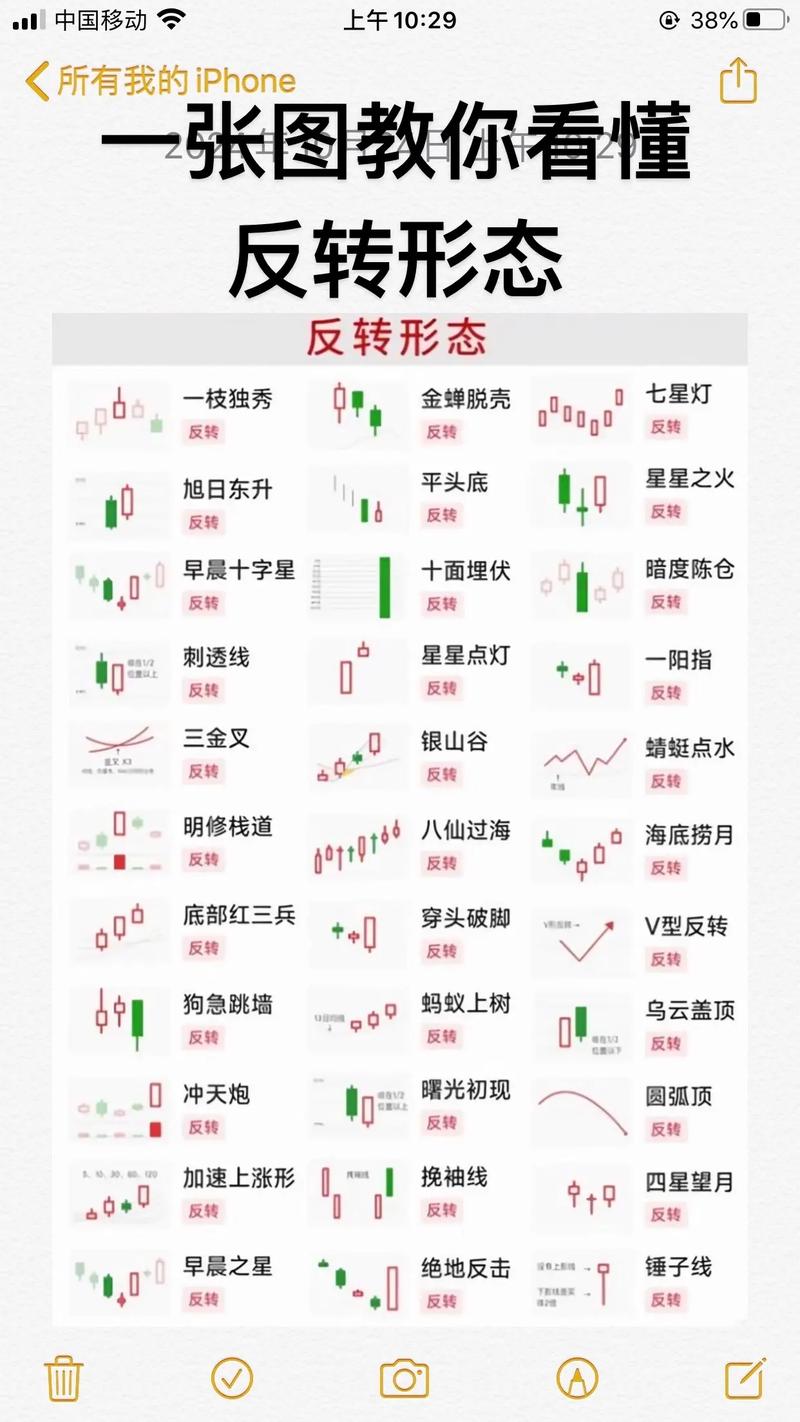
Task: Select the markup pen icon
Action: (x=570, y=1377)
